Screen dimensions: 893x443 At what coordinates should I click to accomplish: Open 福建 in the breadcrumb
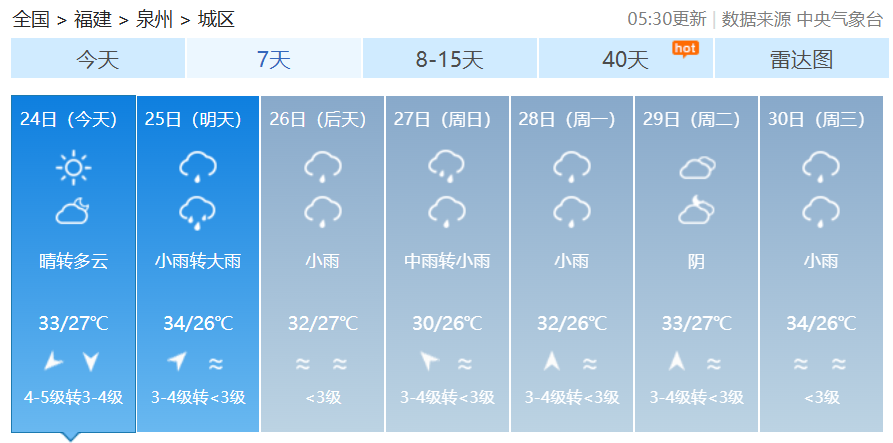[93, 19]
